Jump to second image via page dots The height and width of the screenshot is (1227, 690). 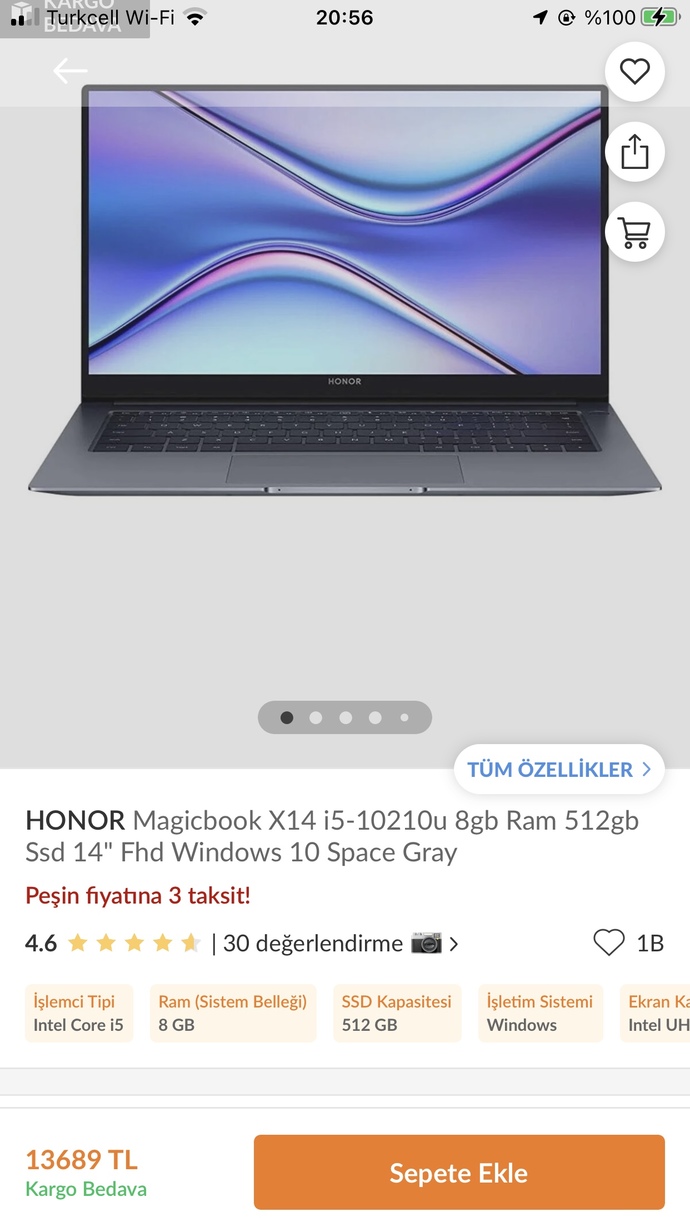316,717
